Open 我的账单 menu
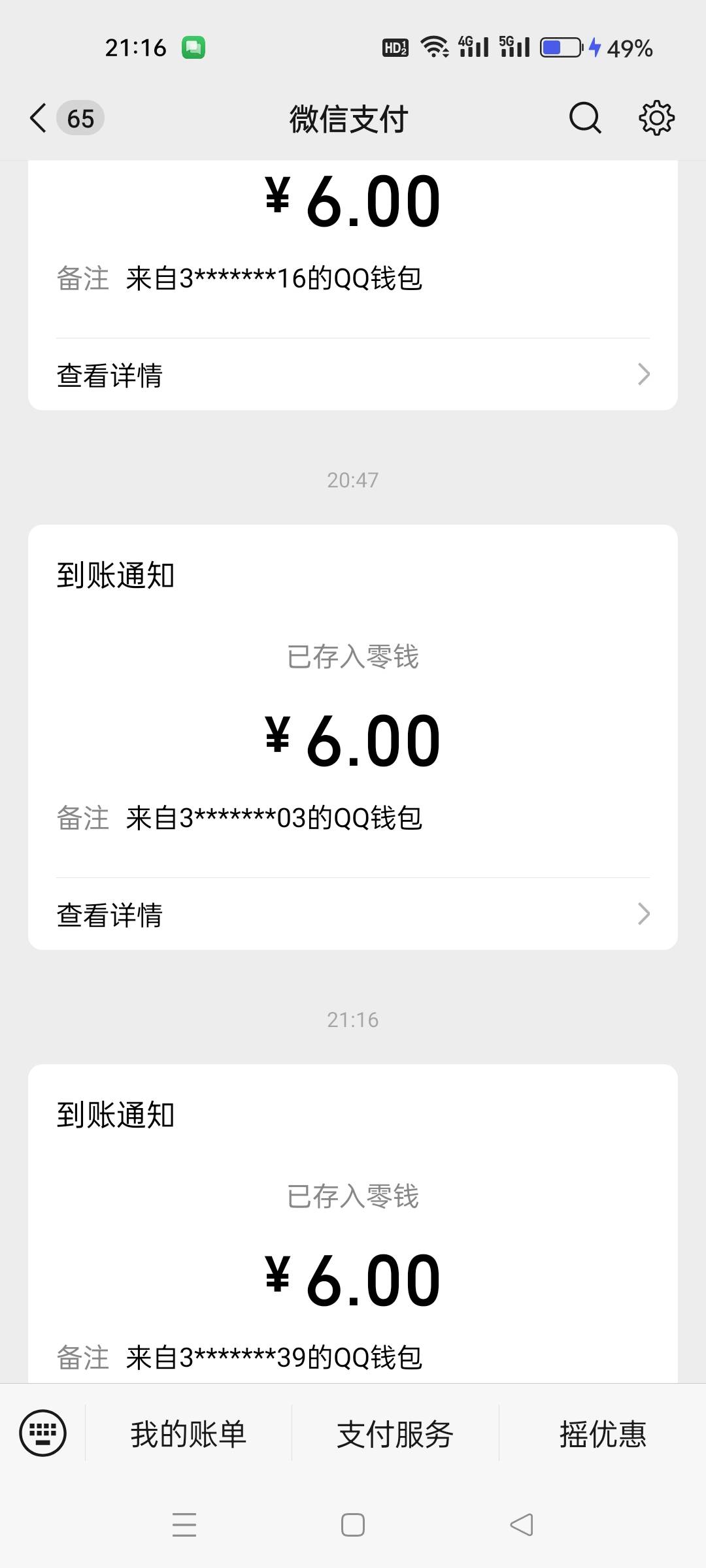Screen dimensions: 706x1568 (x=188, y=1434)
